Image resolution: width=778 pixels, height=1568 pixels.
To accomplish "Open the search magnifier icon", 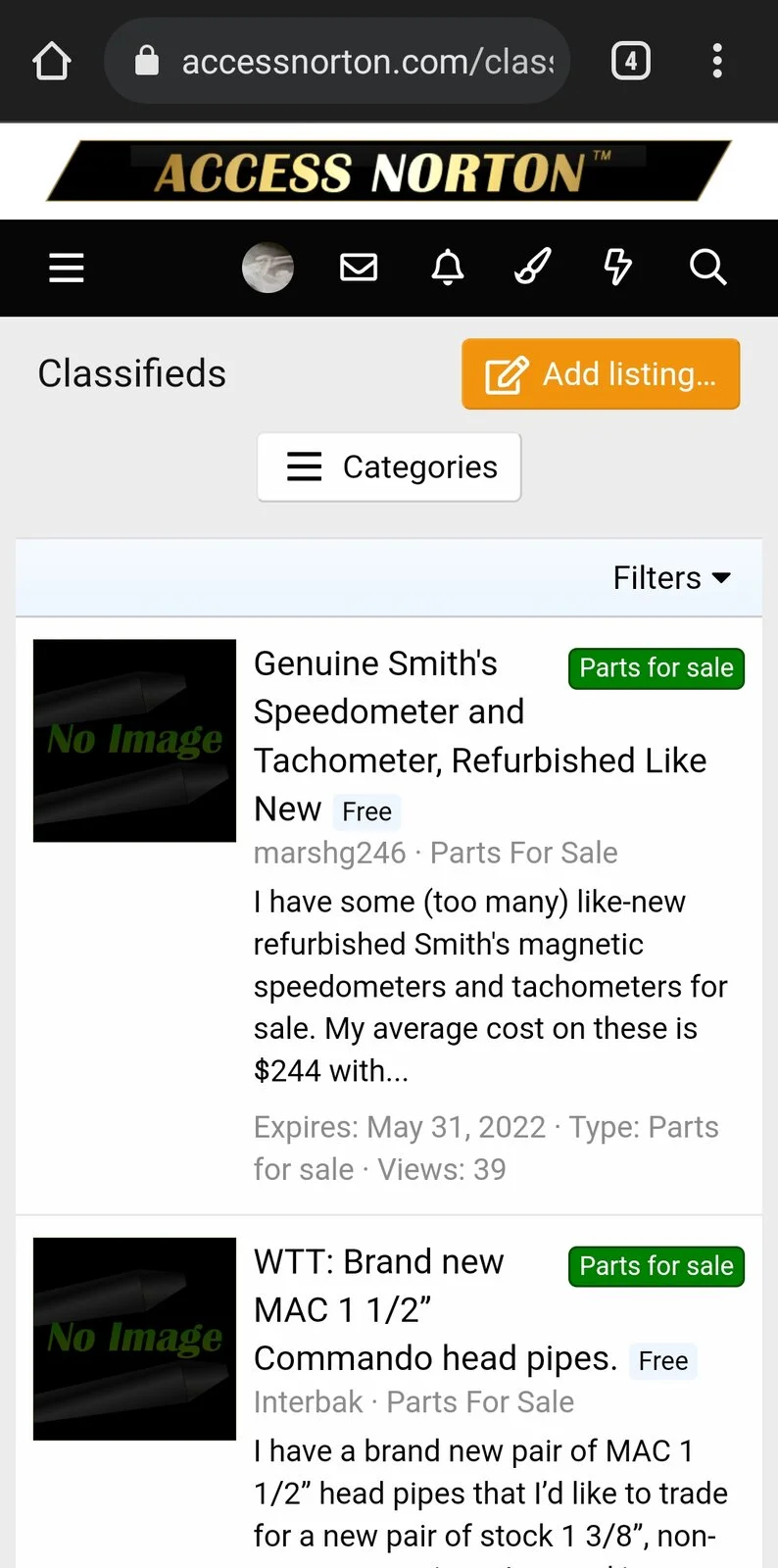I will 707,268.
